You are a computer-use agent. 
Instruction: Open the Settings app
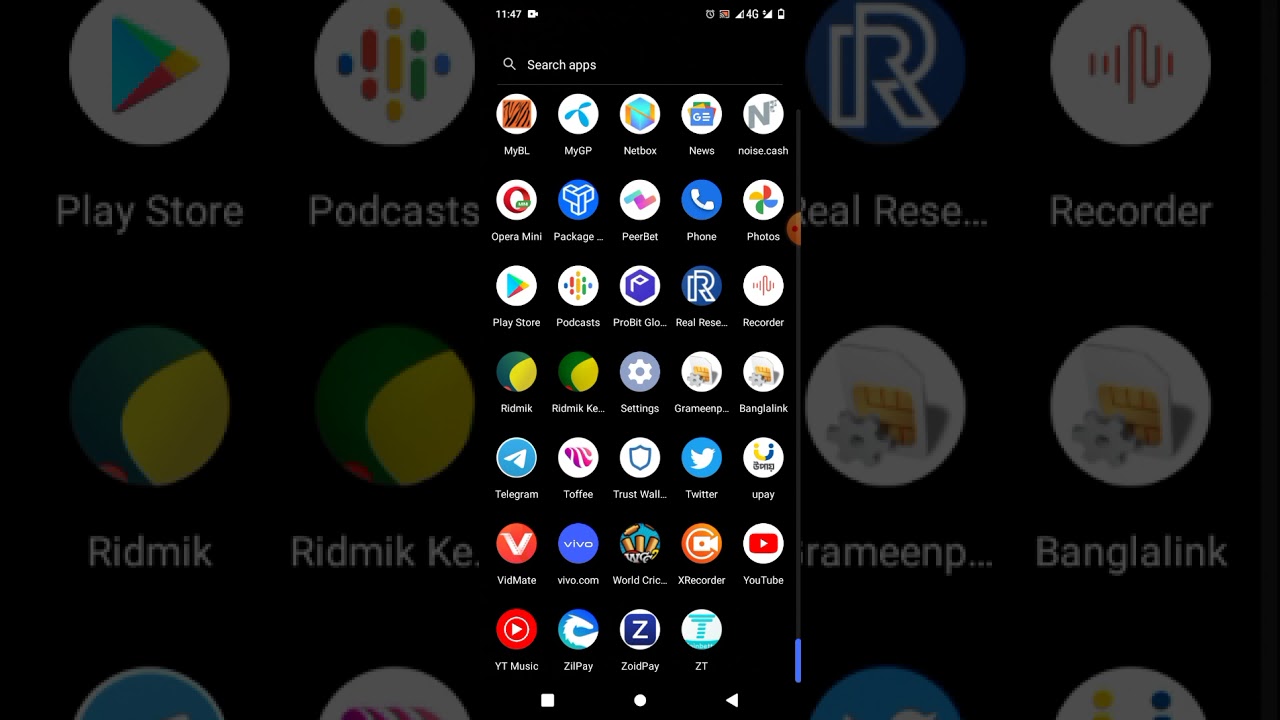(x=640, y=373)
